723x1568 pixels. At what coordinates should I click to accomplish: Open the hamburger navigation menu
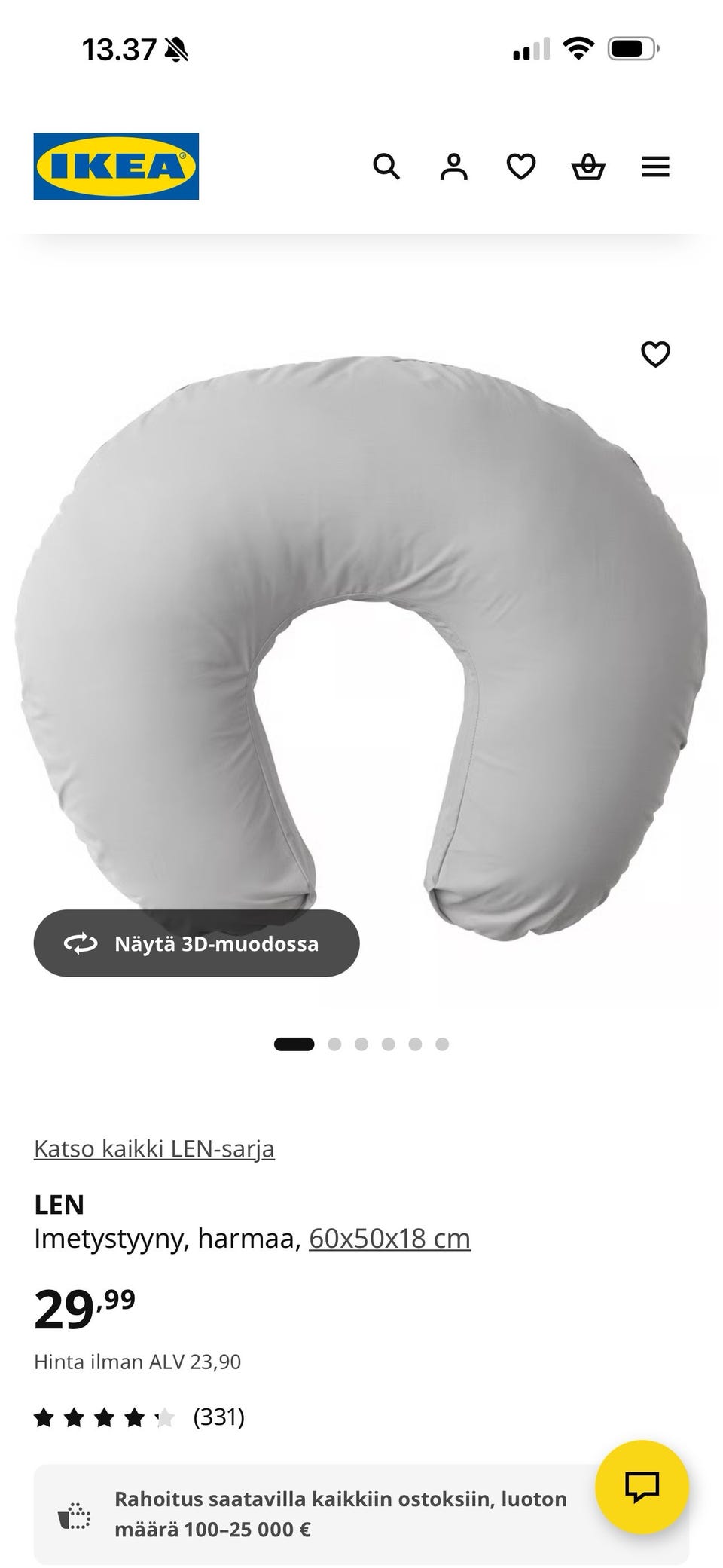[655, 167]
